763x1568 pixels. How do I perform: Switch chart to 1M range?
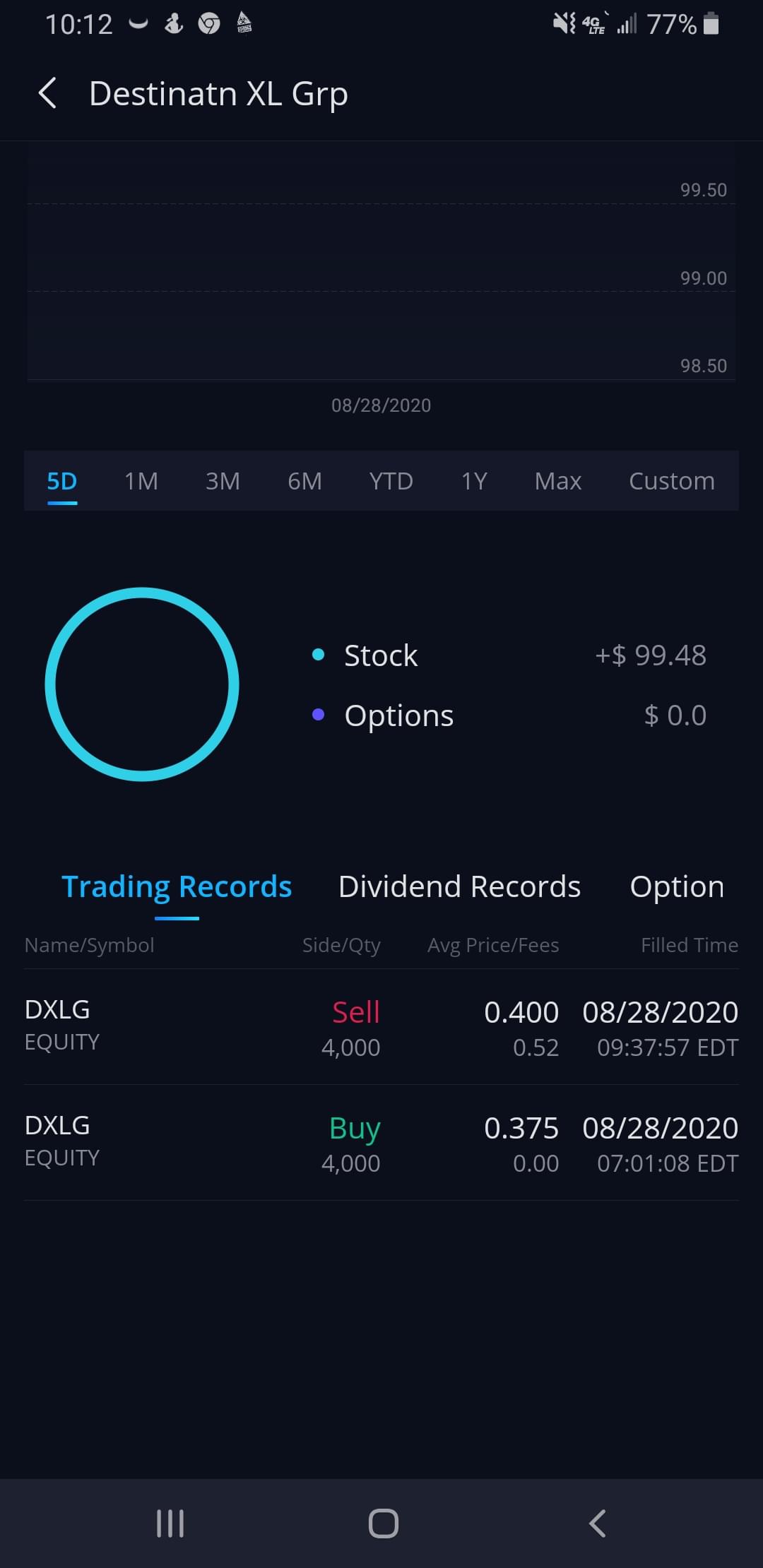click(x=141, y=481)
